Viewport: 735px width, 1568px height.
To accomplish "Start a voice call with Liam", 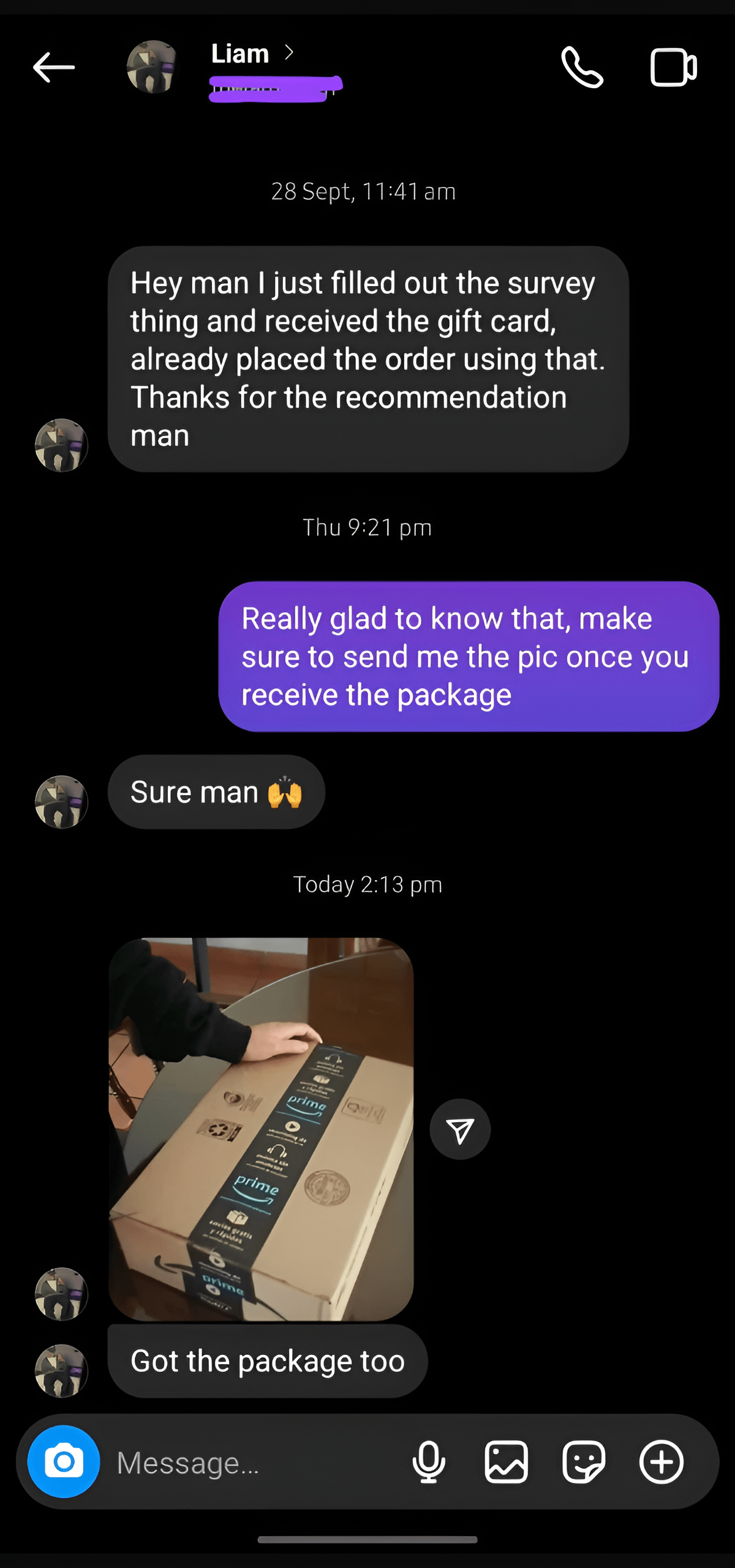I will pyautogui.click(x=582, y=67).
